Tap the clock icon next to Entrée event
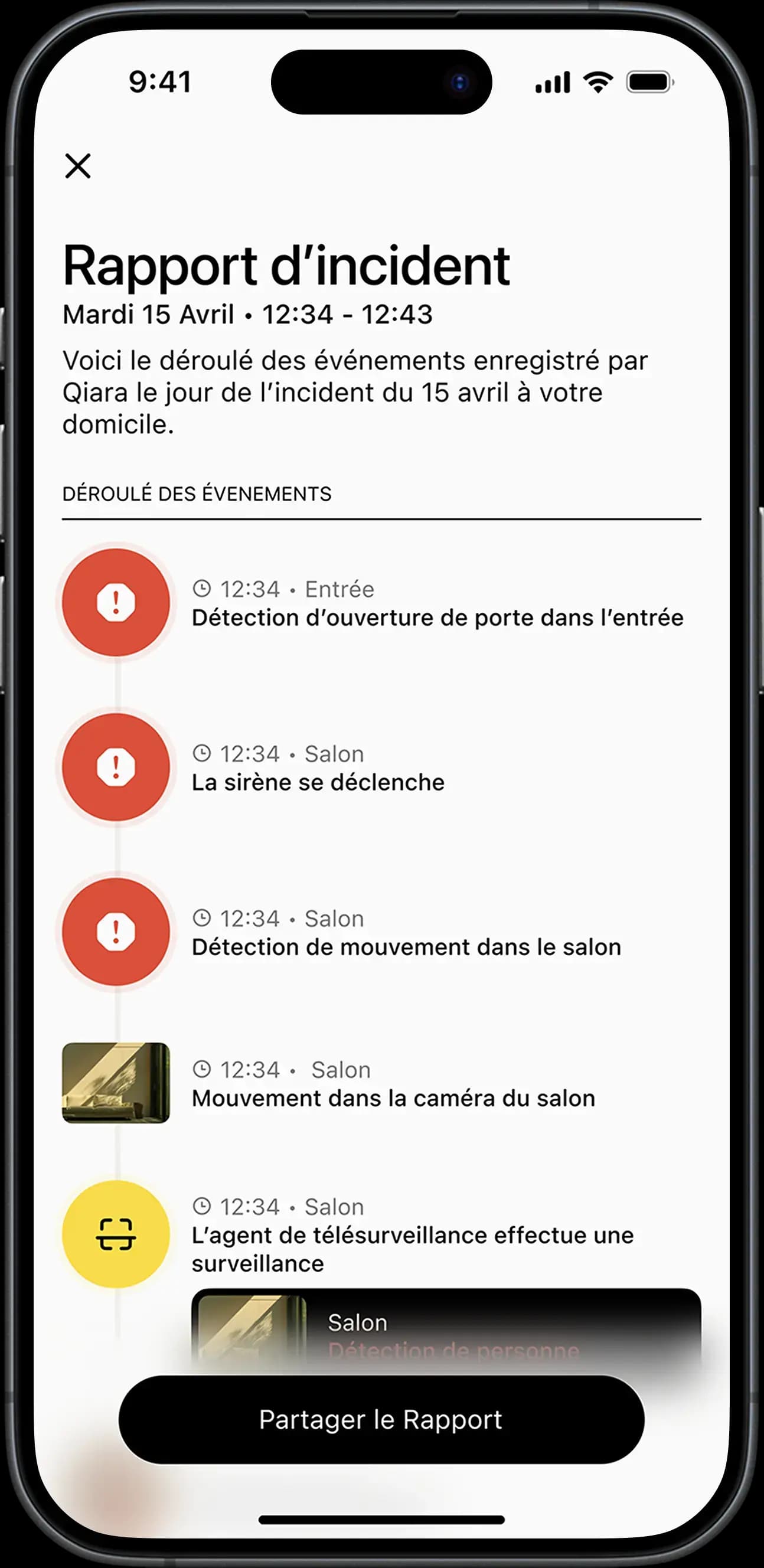Screen dimensions: 764x1568 click(x=201, y=588)
